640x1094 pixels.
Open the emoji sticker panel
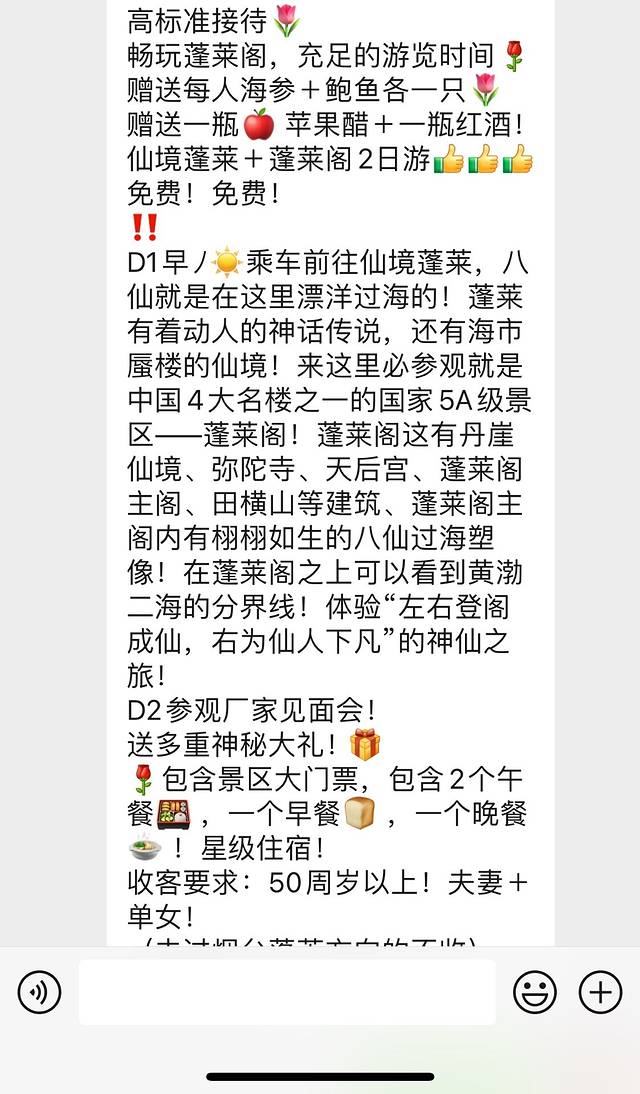[535, 992]
